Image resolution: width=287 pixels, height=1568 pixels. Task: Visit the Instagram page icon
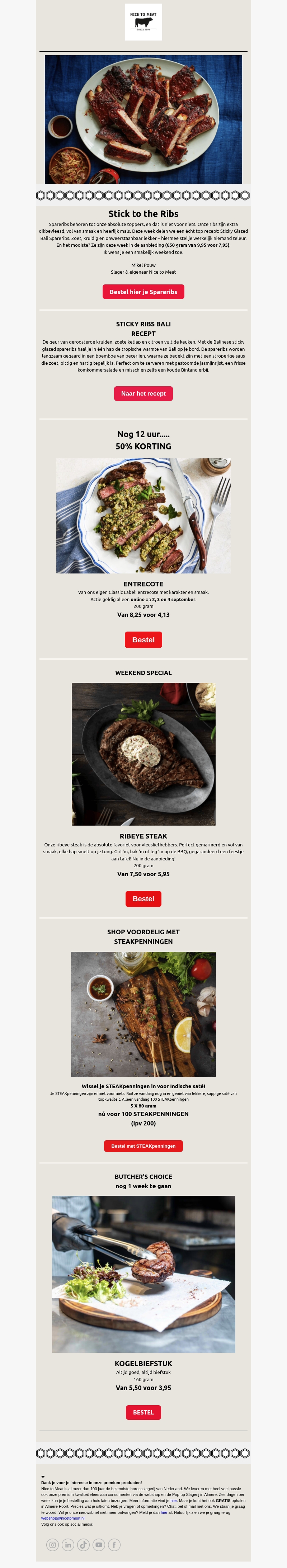click(52, 1544)
